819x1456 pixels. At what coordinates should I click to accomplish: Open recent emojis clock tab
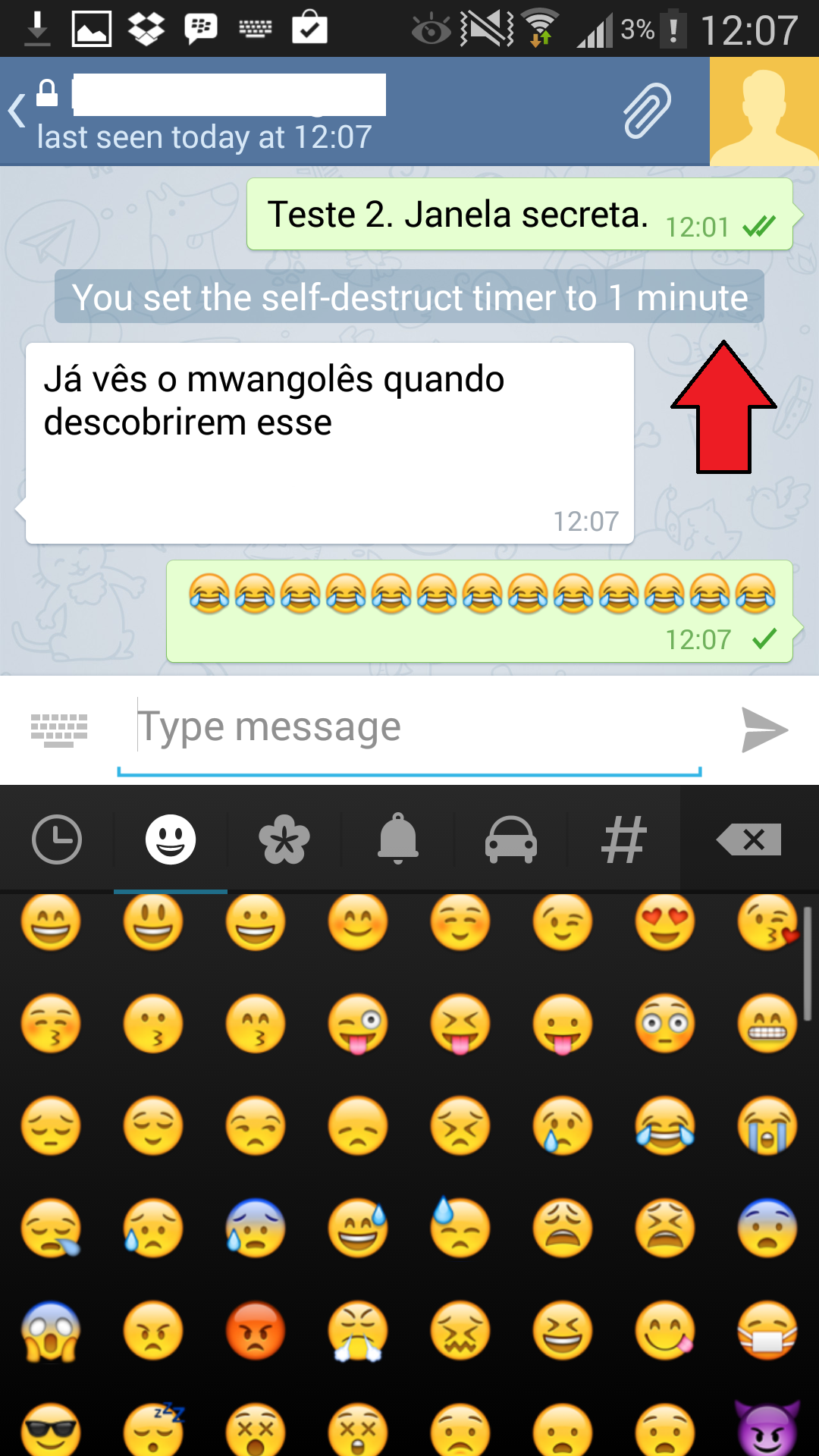(x=57, y=839)
